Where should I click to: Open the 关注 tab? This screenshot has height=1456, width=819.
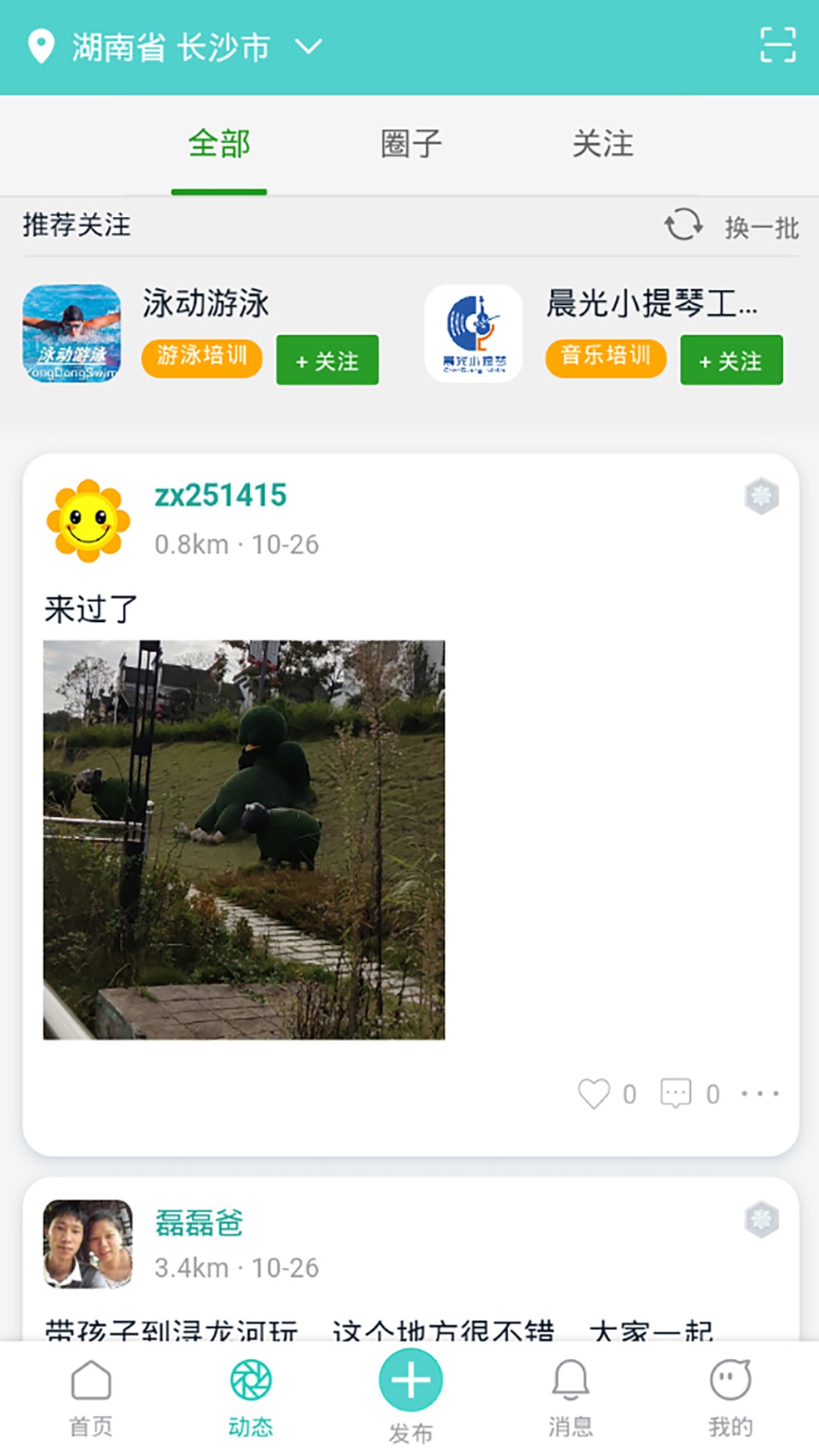(603, 144)
